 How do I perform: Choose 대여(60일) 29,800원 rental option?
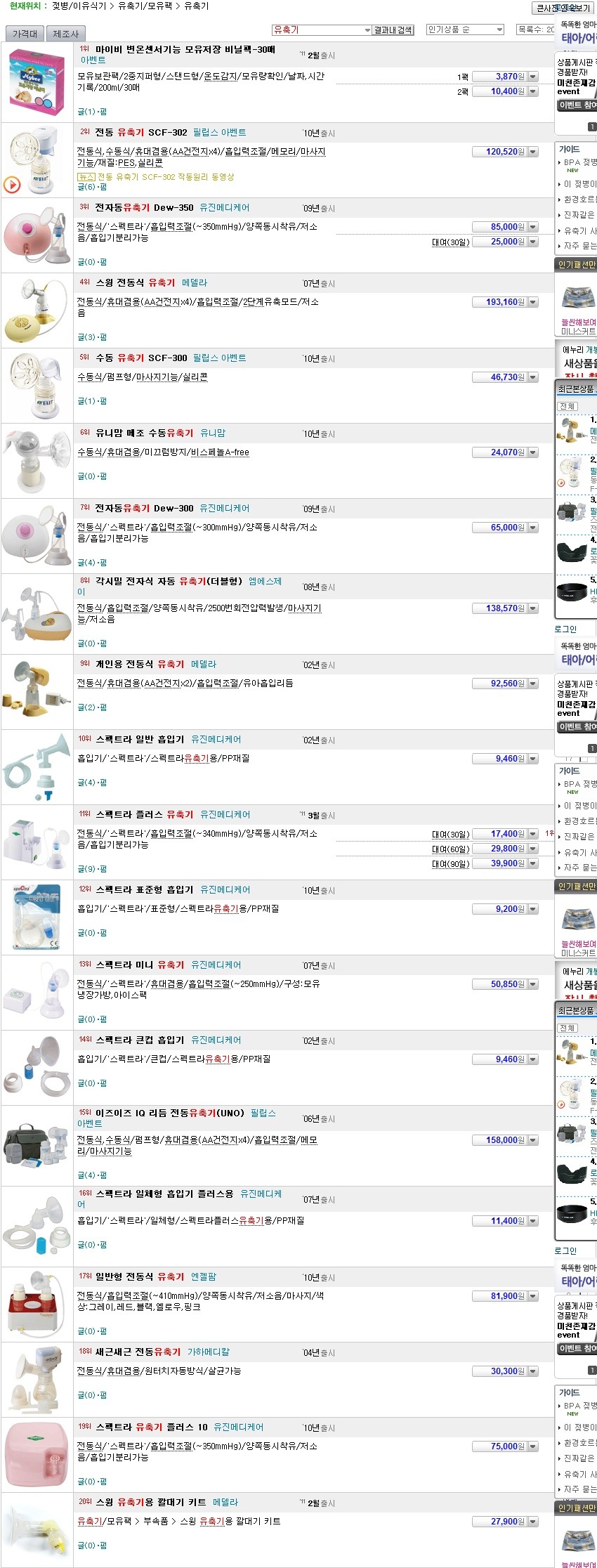tap(504, 849)
